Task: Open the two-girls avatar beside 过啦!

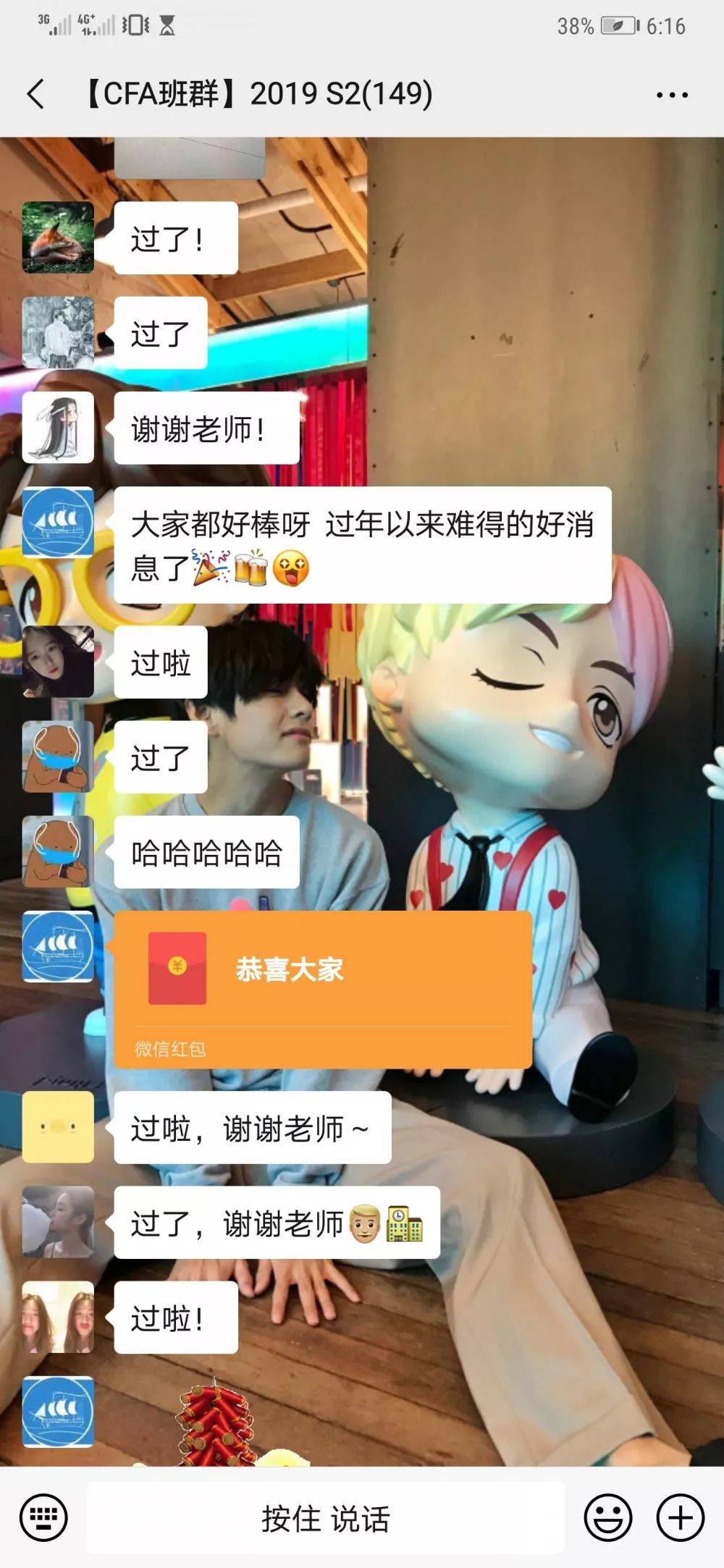Action: point(58,1316)
